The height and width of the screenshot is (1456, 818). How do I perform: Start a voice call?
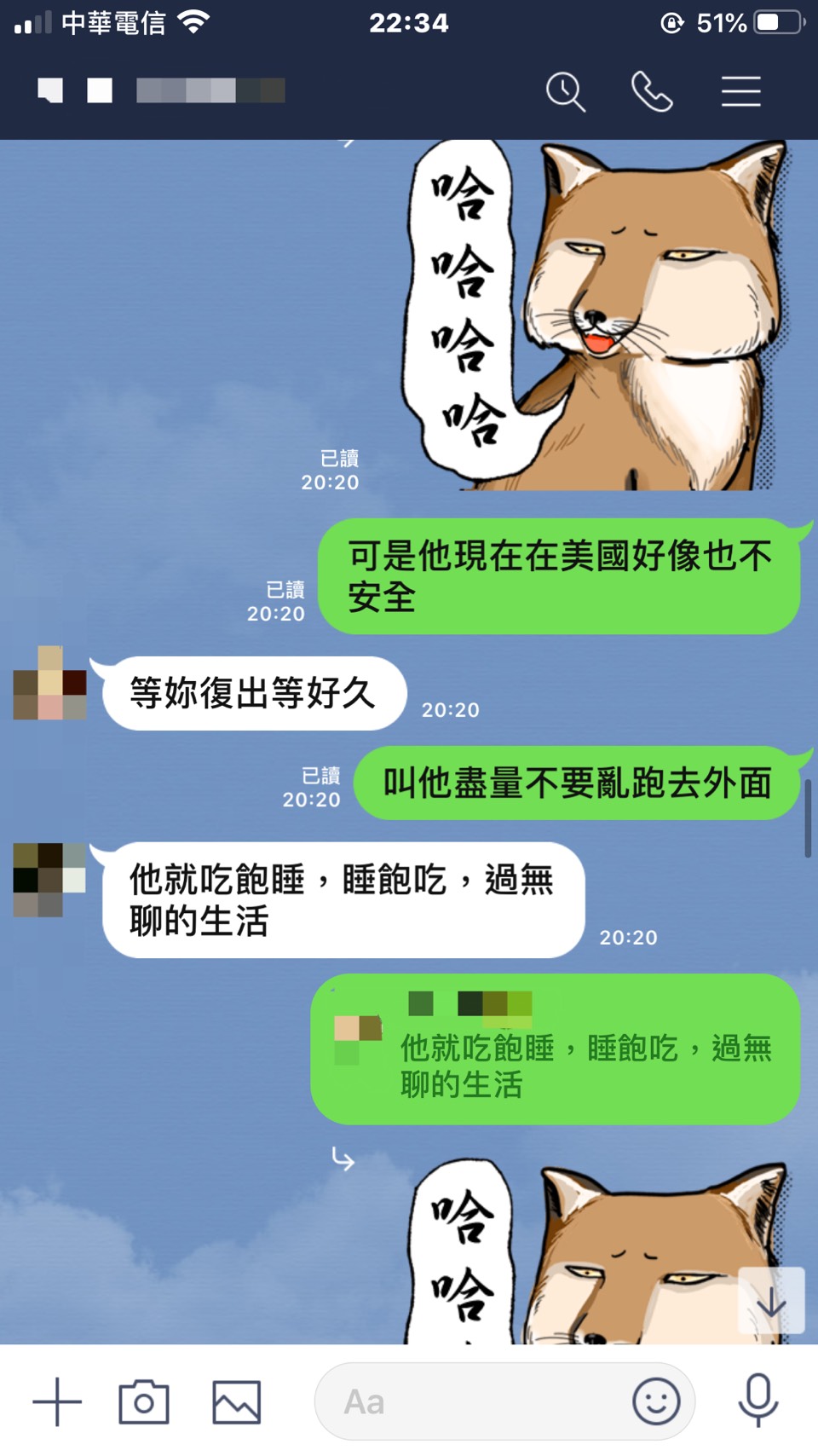[x=652, y=91]
